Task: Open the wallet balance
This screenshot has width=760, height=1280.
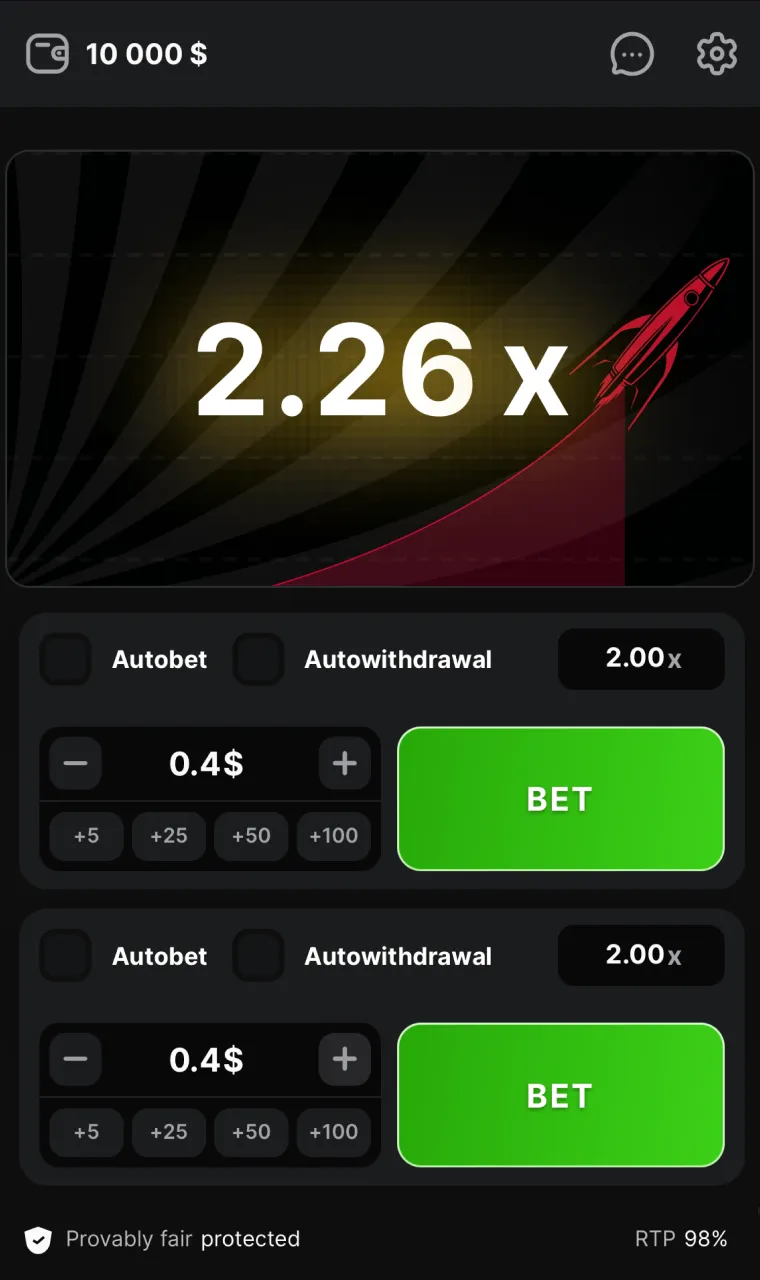Action: pyautogui.click(x=116, y=54)
